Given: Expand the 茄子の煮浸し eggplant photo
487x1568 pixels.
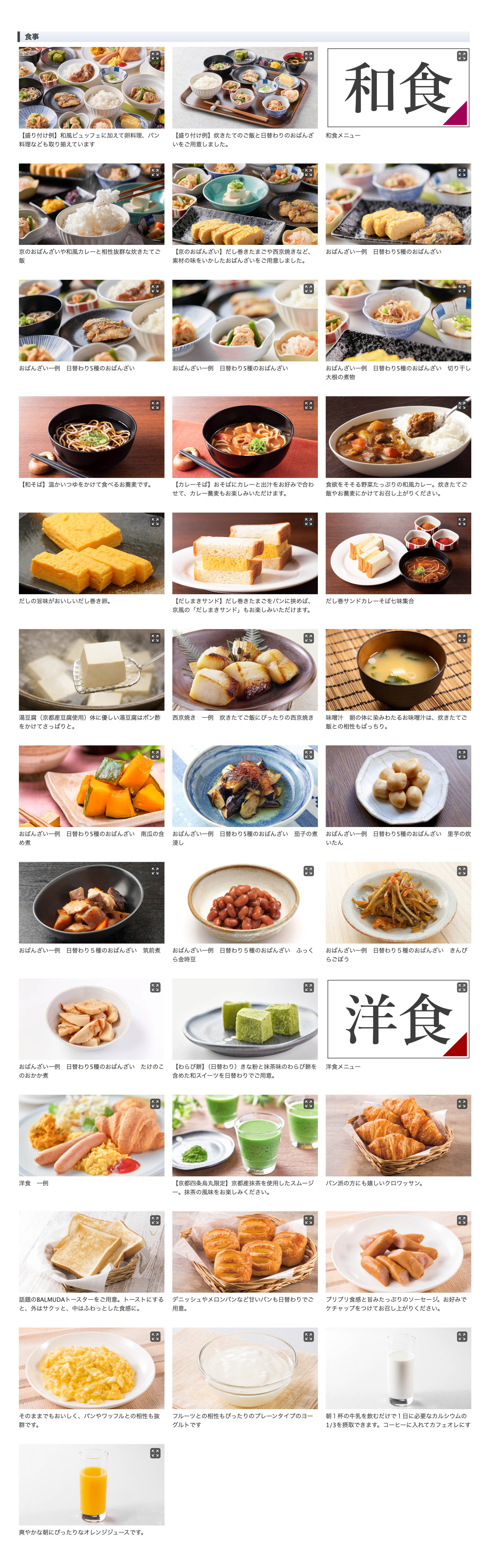Looking at the screenshot, I should (245, 785).
